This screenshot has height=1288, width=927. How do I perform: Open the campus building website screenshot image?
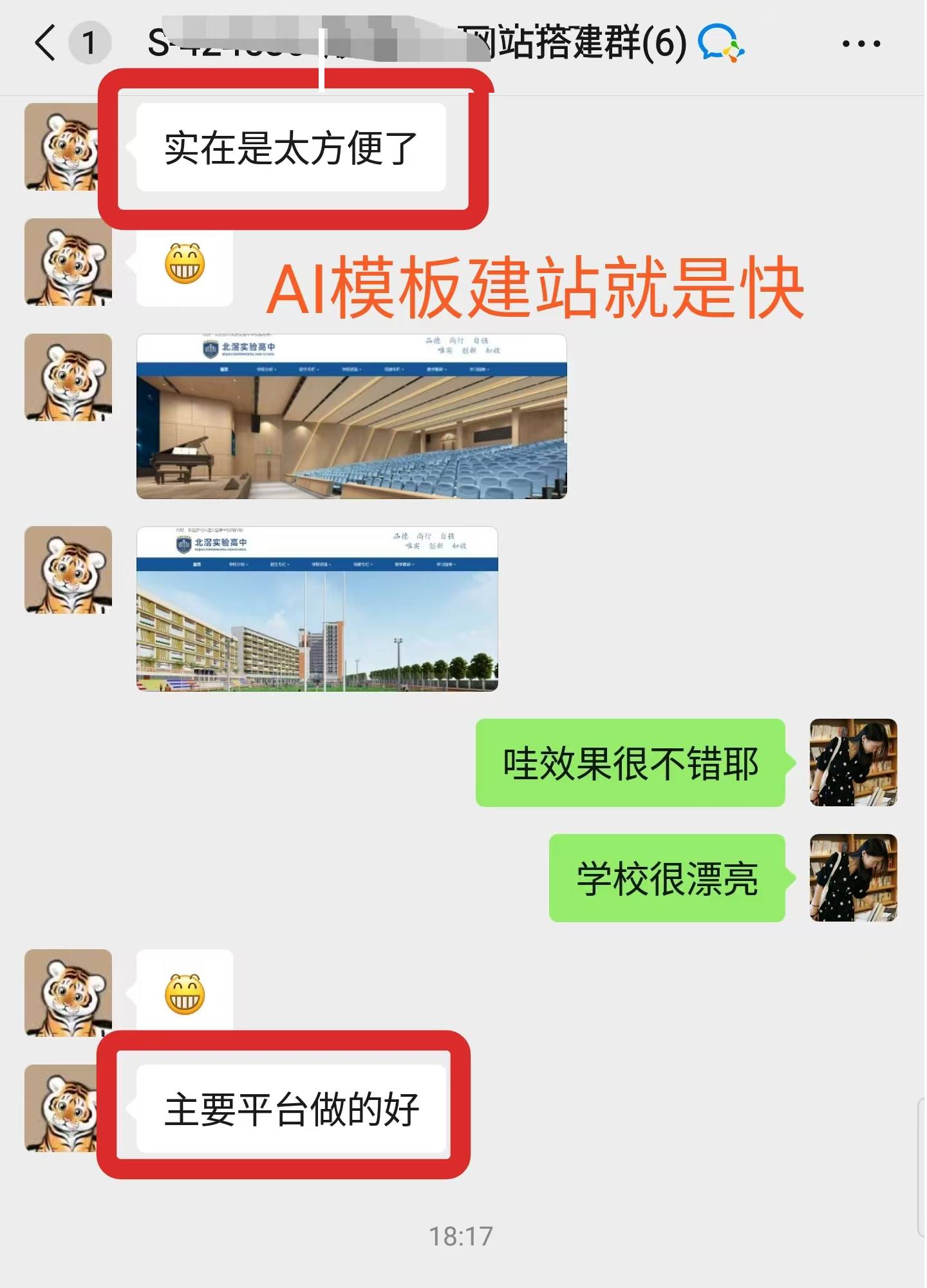click(x=317, y=609)
